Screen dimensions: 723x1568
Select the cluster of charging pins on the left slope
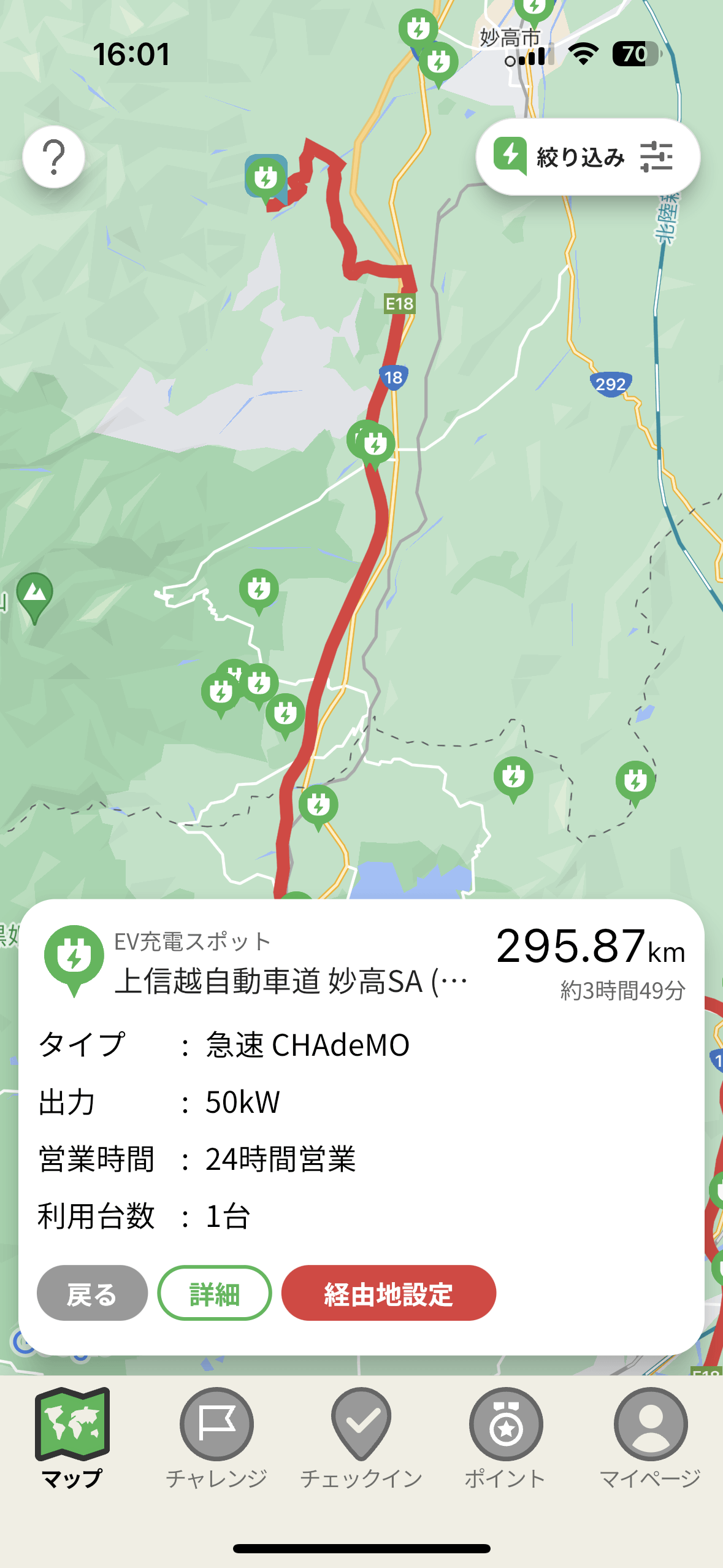click(239, 688)
